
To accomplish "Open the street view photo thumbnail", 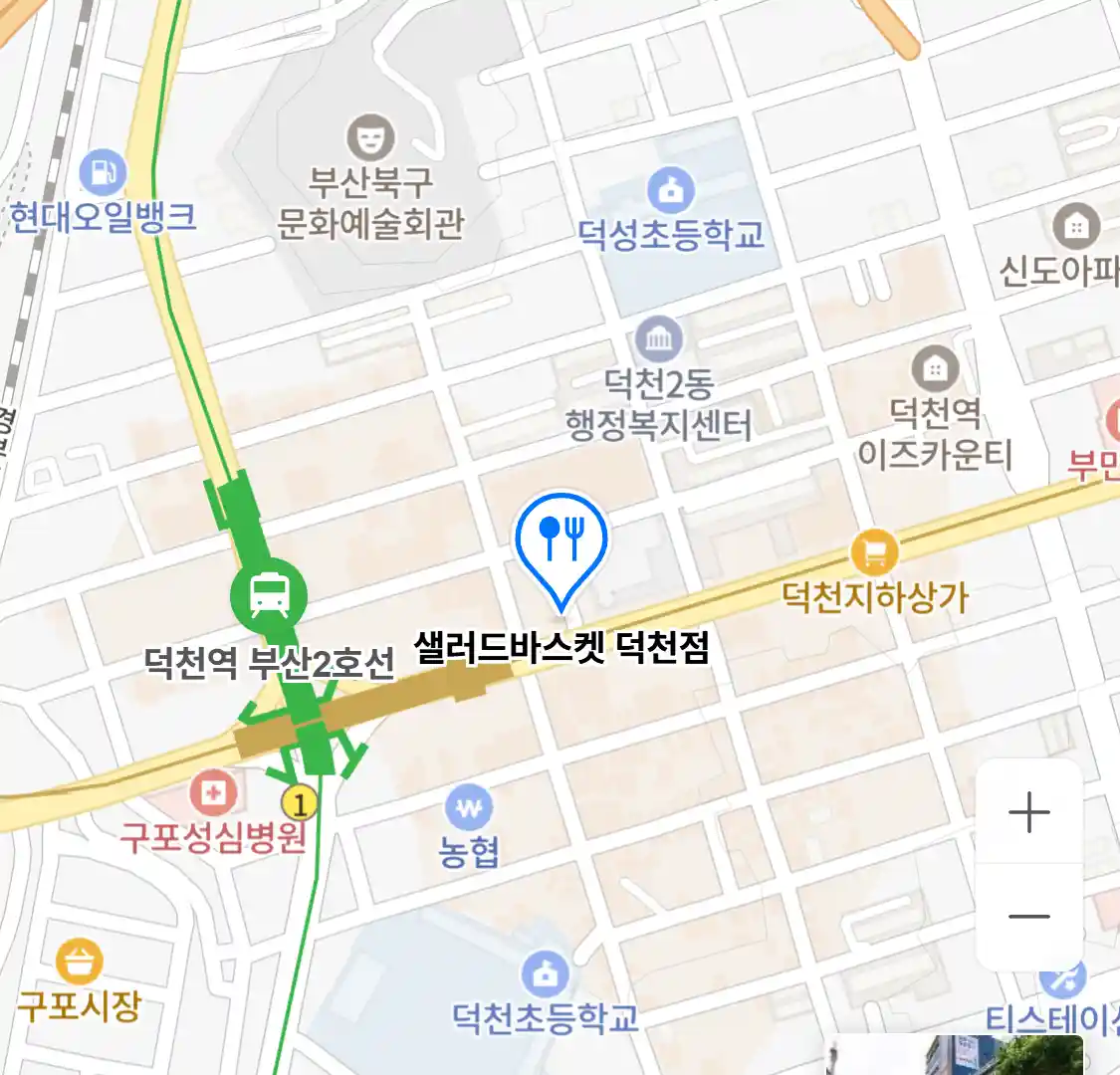I will point(954,1055).
